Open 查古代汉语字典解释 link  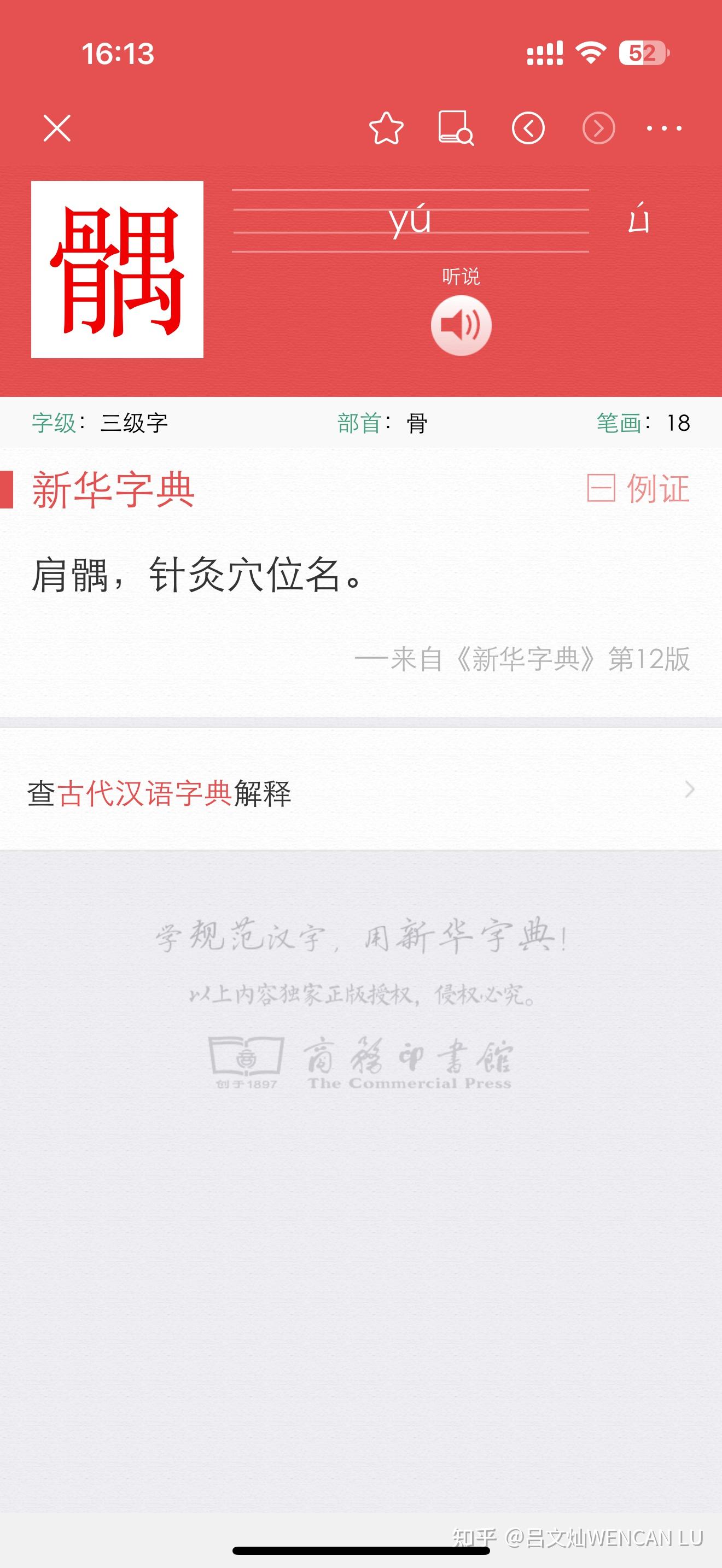[160, 791]
